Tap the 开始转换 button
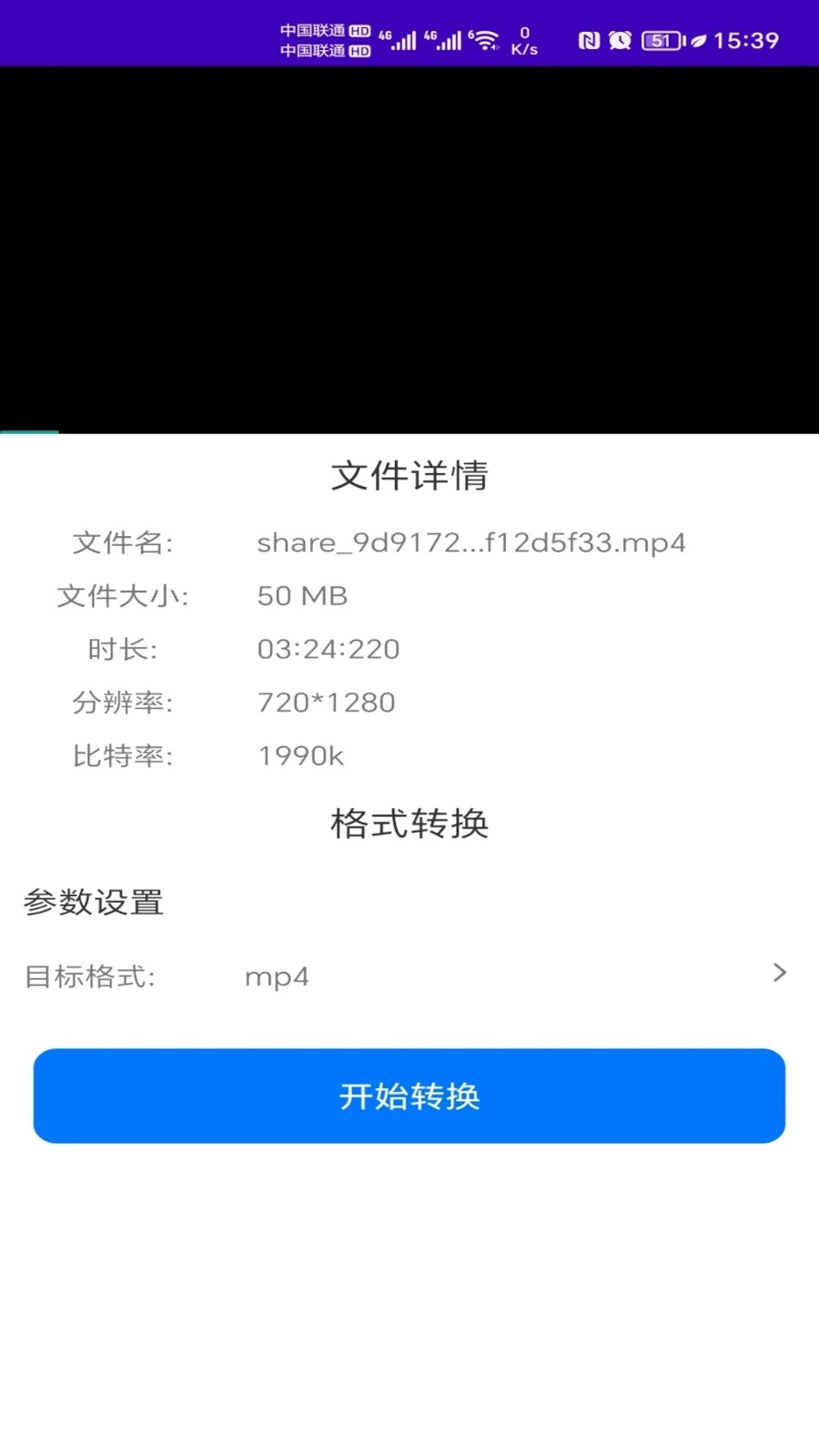The width and height of the screenshot is (819, 1456). 409,1096
